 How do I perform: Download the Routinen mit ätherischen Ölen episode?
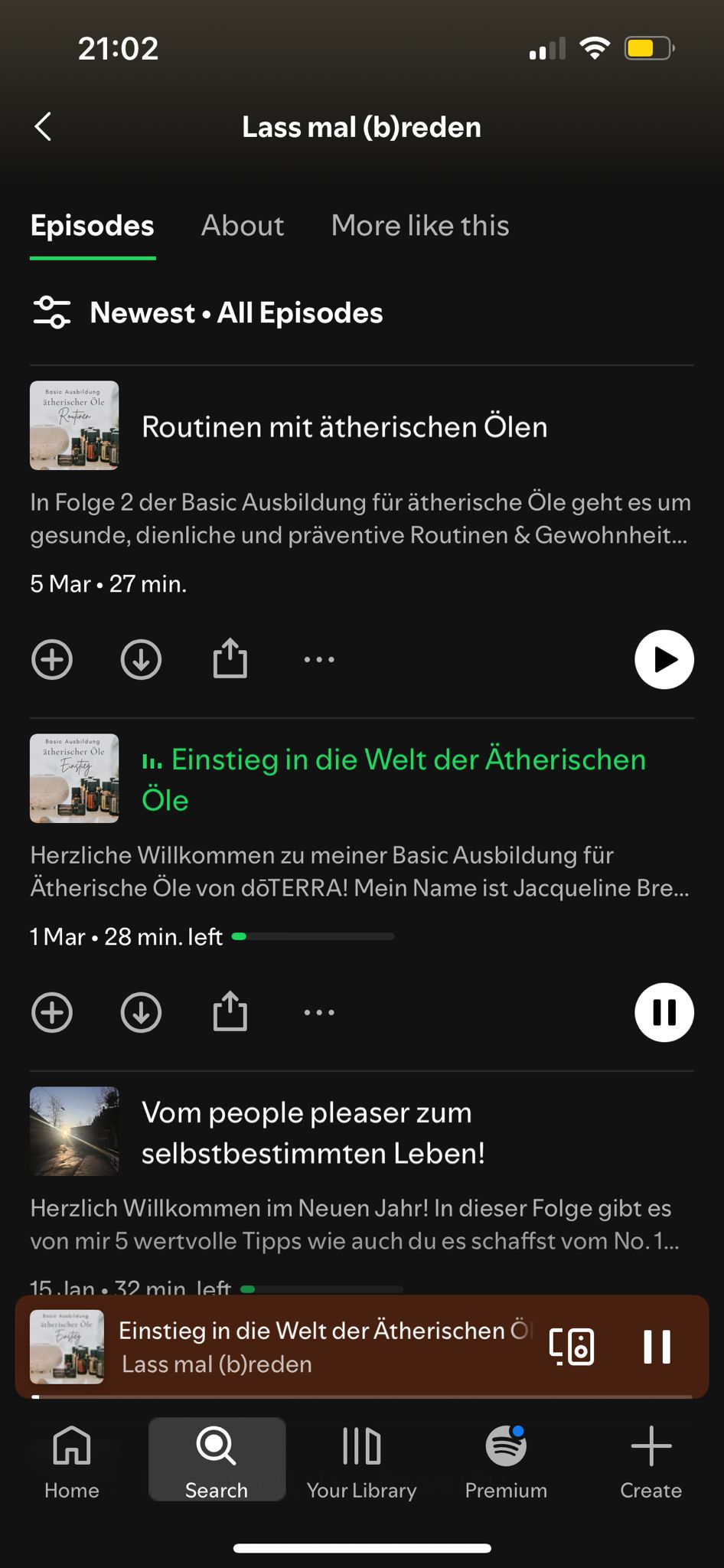coord(141,659)
